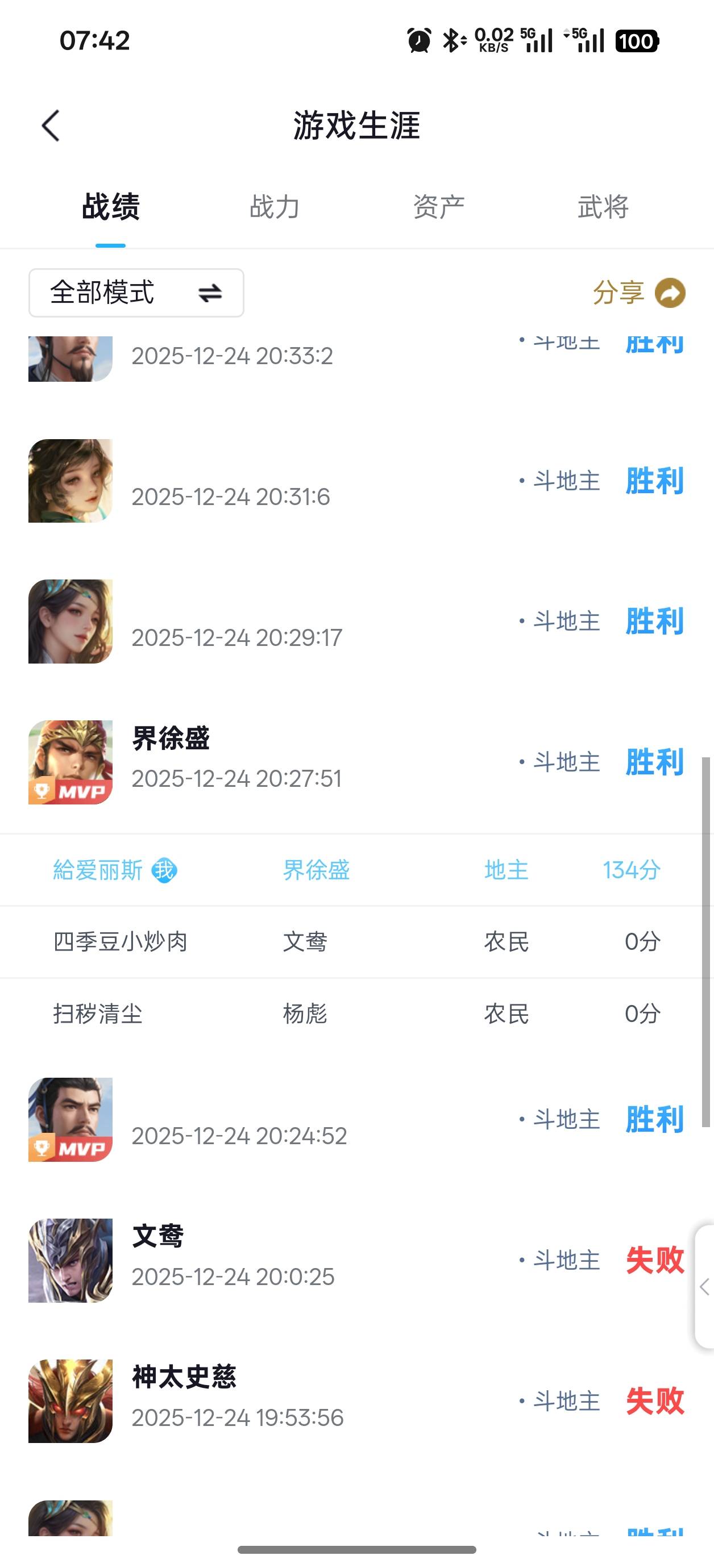The width and height of the screenshot is (714, 1568).
Task: Open the 资产 tab
Action: (439, 207)
